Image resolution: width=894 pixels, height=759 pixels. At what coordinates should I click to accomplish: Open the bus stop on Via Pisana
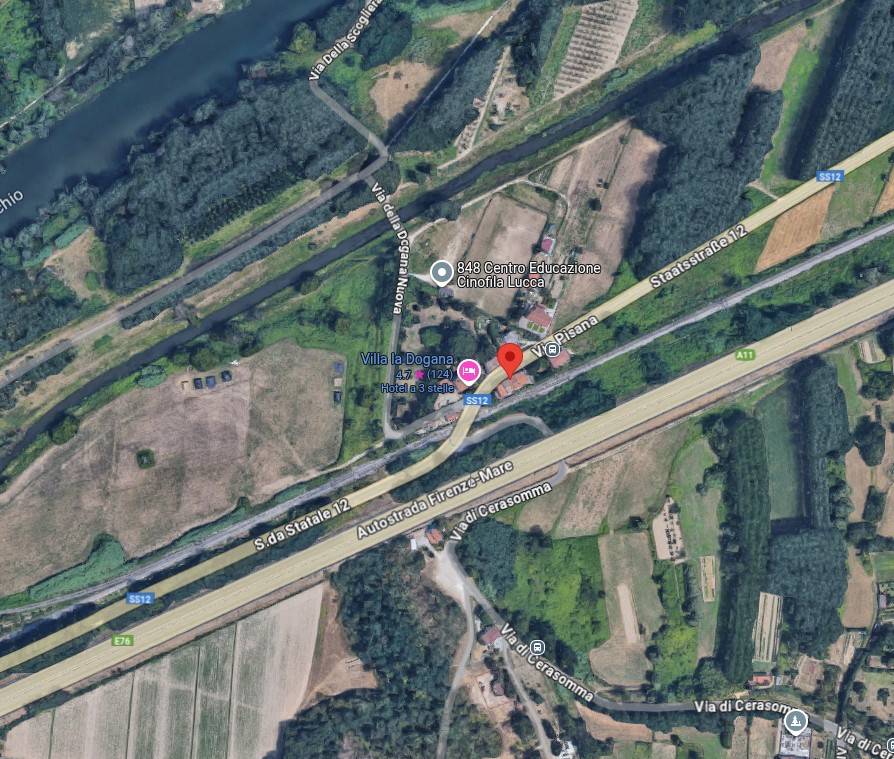coord(552,350)
